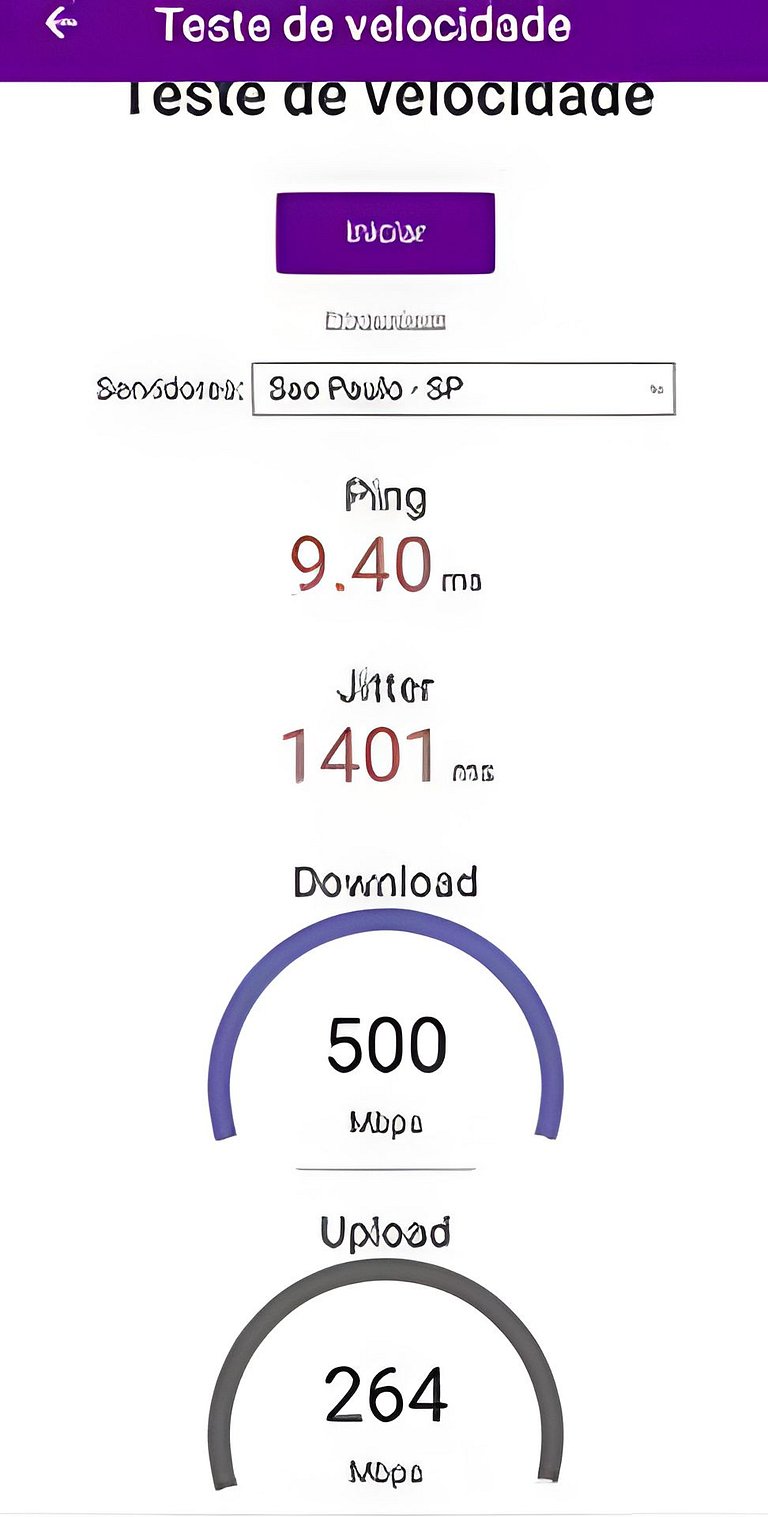Click the text label above the server selector

(385, 318)
